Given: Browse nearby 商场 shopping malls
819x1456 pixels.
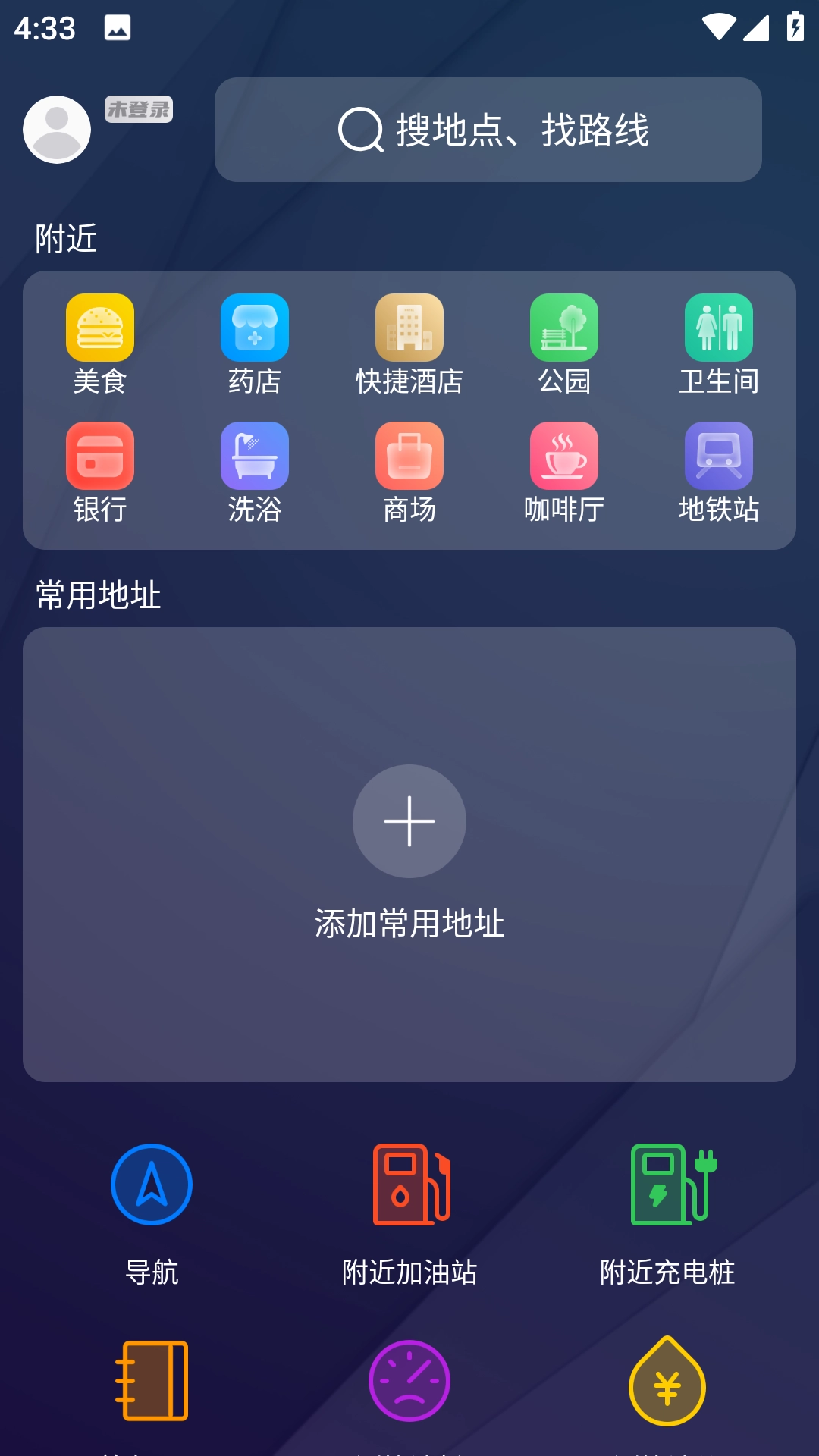Looking at the screenshot, I should (x=409, y=472).
